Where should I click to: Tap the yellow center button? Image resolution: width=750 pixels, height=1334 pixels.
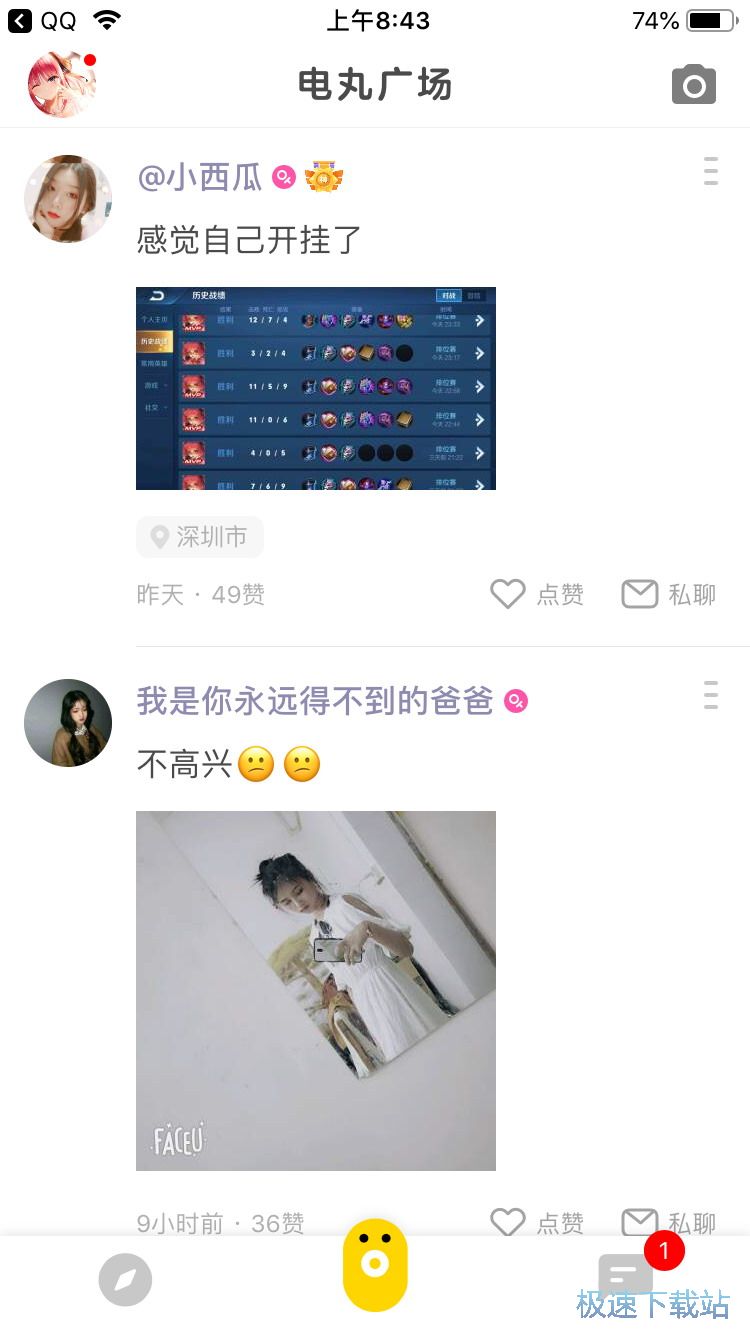click(x=375, y=1264)
